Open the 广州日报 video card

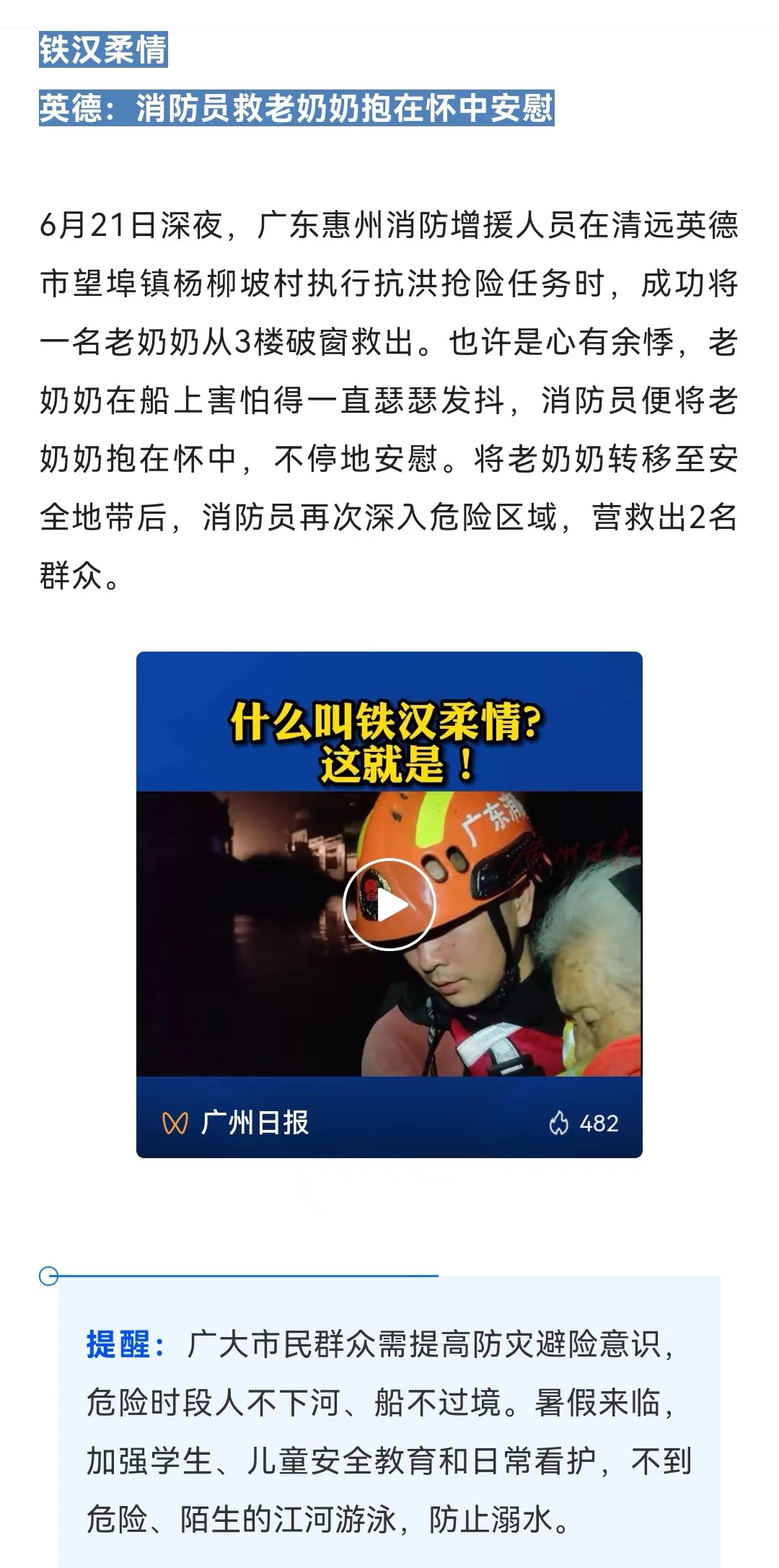click(255, 1123)
